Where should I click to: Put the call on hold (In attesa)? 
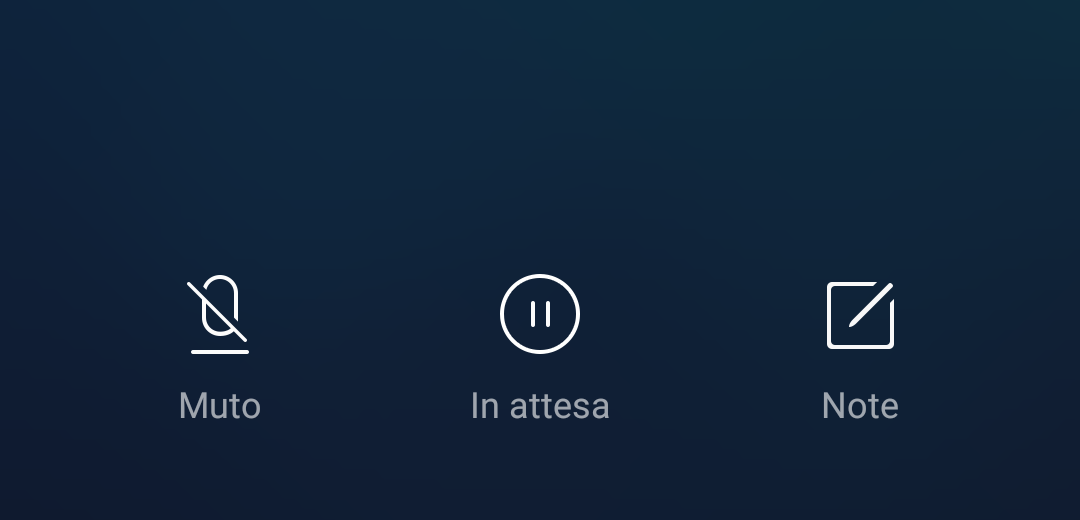540,315
